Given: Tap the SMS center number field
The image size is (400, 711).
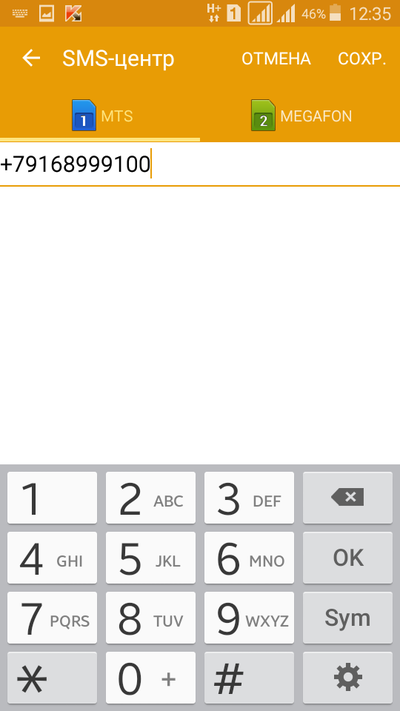Looking at the screenshot, I should click(200, 164).
